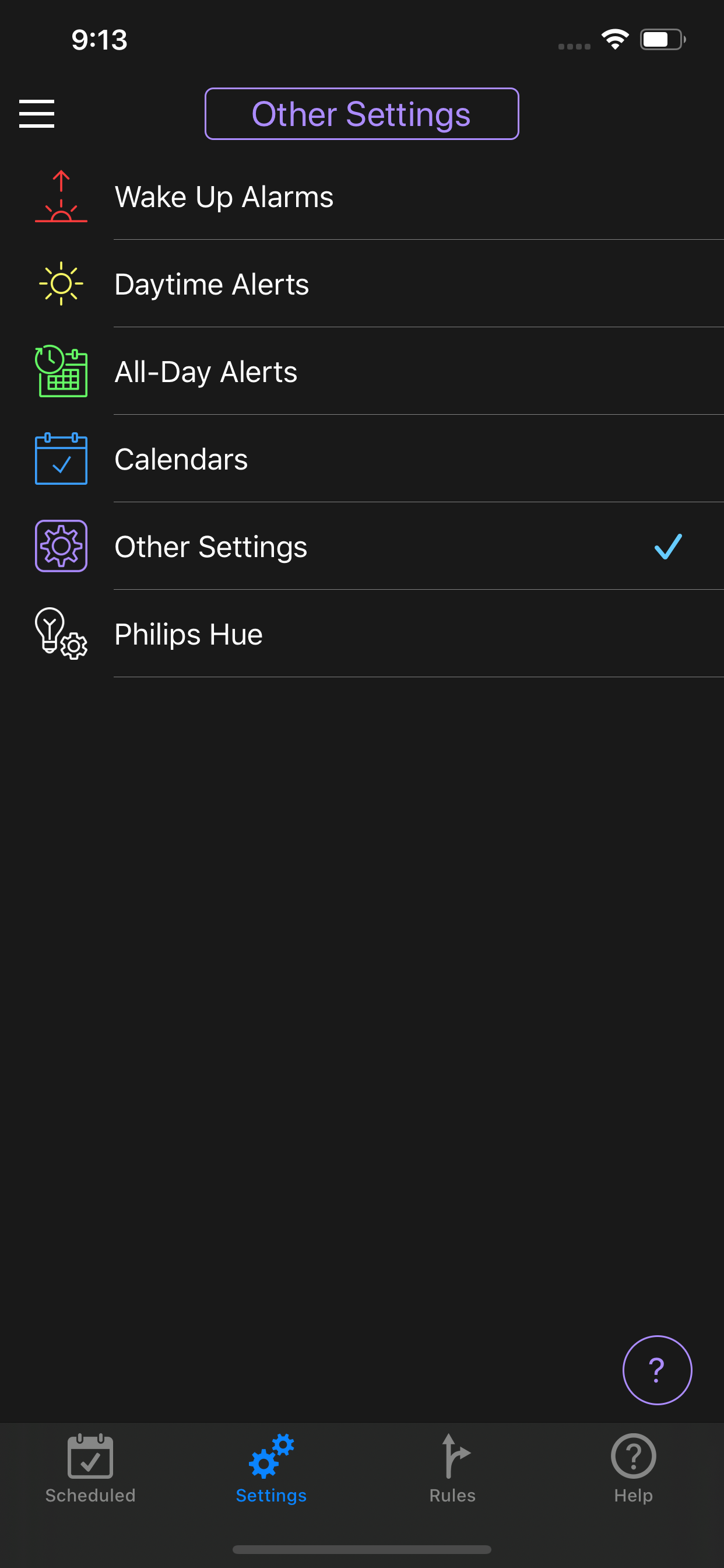Click the checkmark beside Other Settings
The width and height of the screenshot is (724, 1568).
click(667, 546)
